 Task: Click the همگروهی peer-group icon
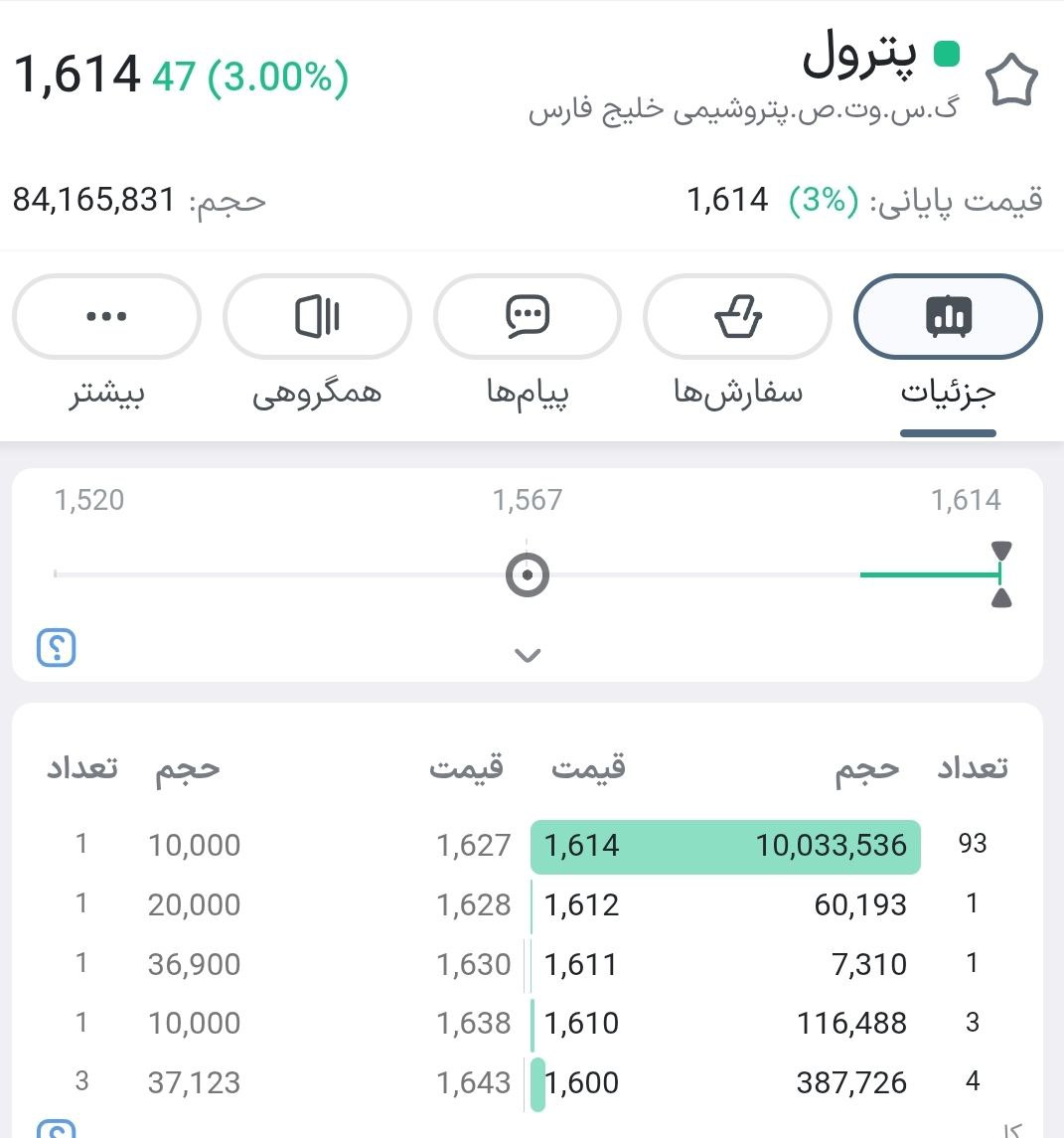tap(317, 316)
